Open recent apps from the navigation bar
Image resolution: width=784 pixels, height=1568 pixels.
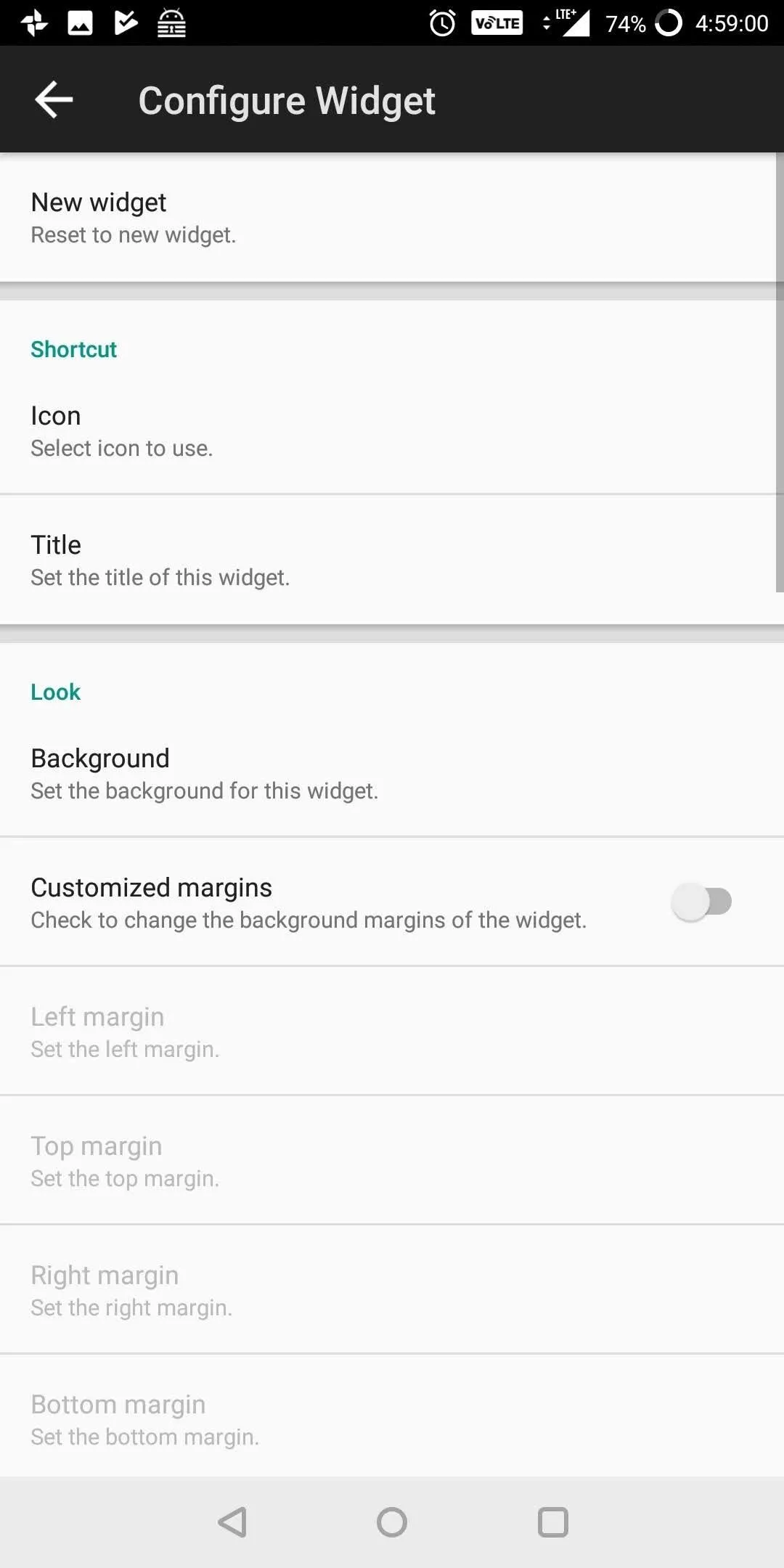pyautogui.click(x=552, y=1522)
